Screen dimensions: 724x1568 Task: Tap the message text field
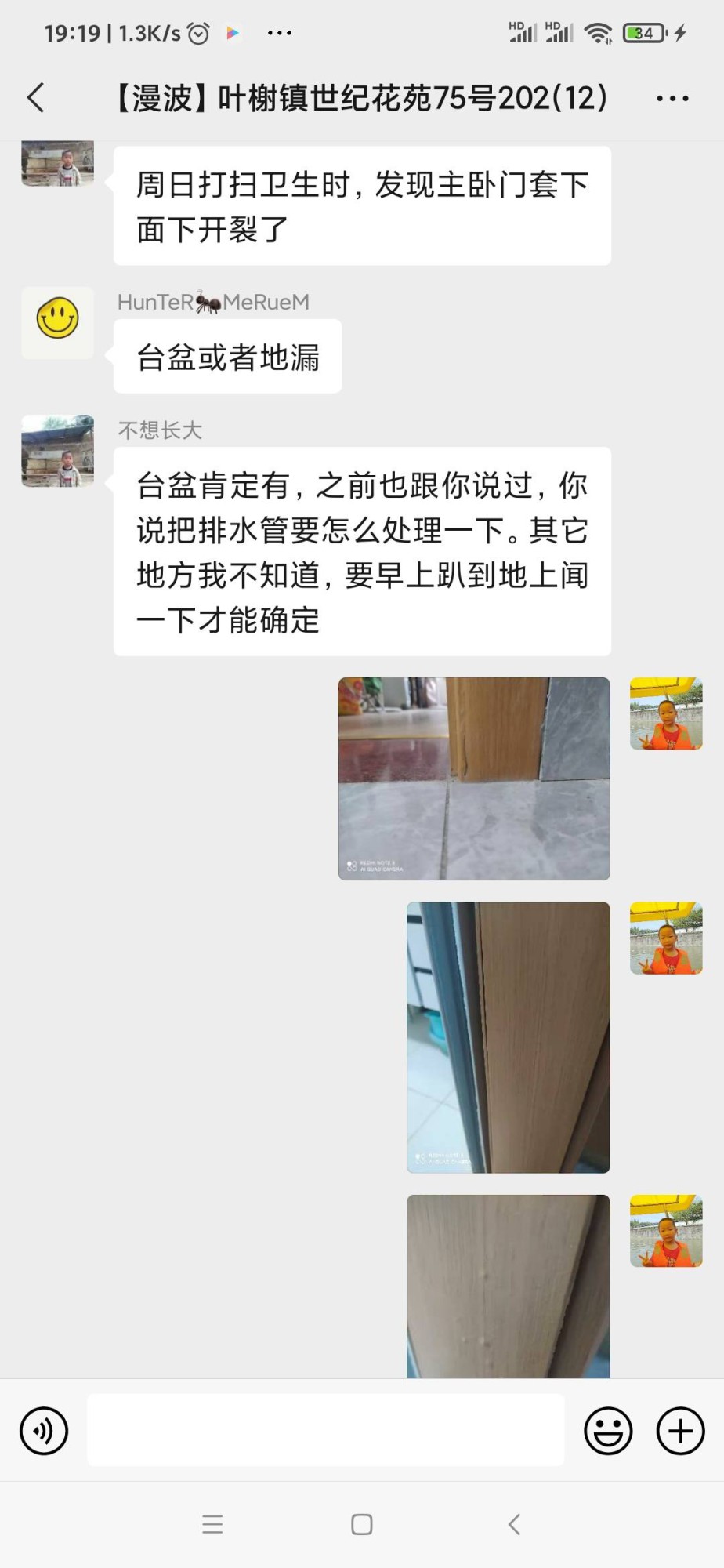[325, 1431]
